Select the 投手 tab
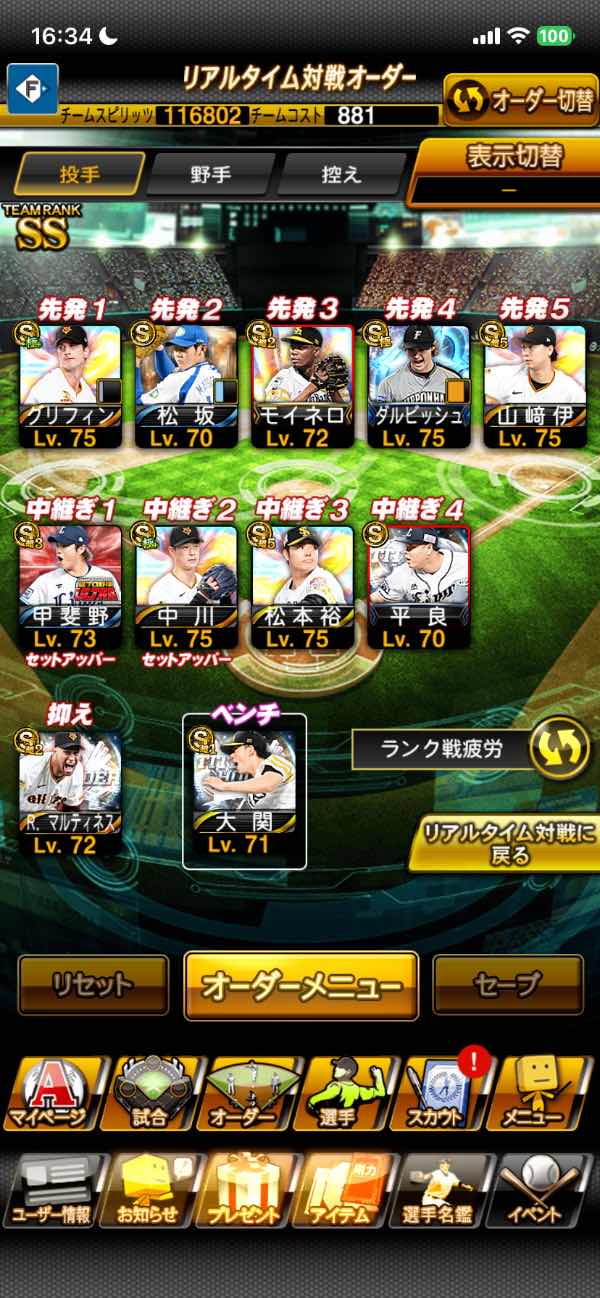600x1298 pixels. (79, 175)
